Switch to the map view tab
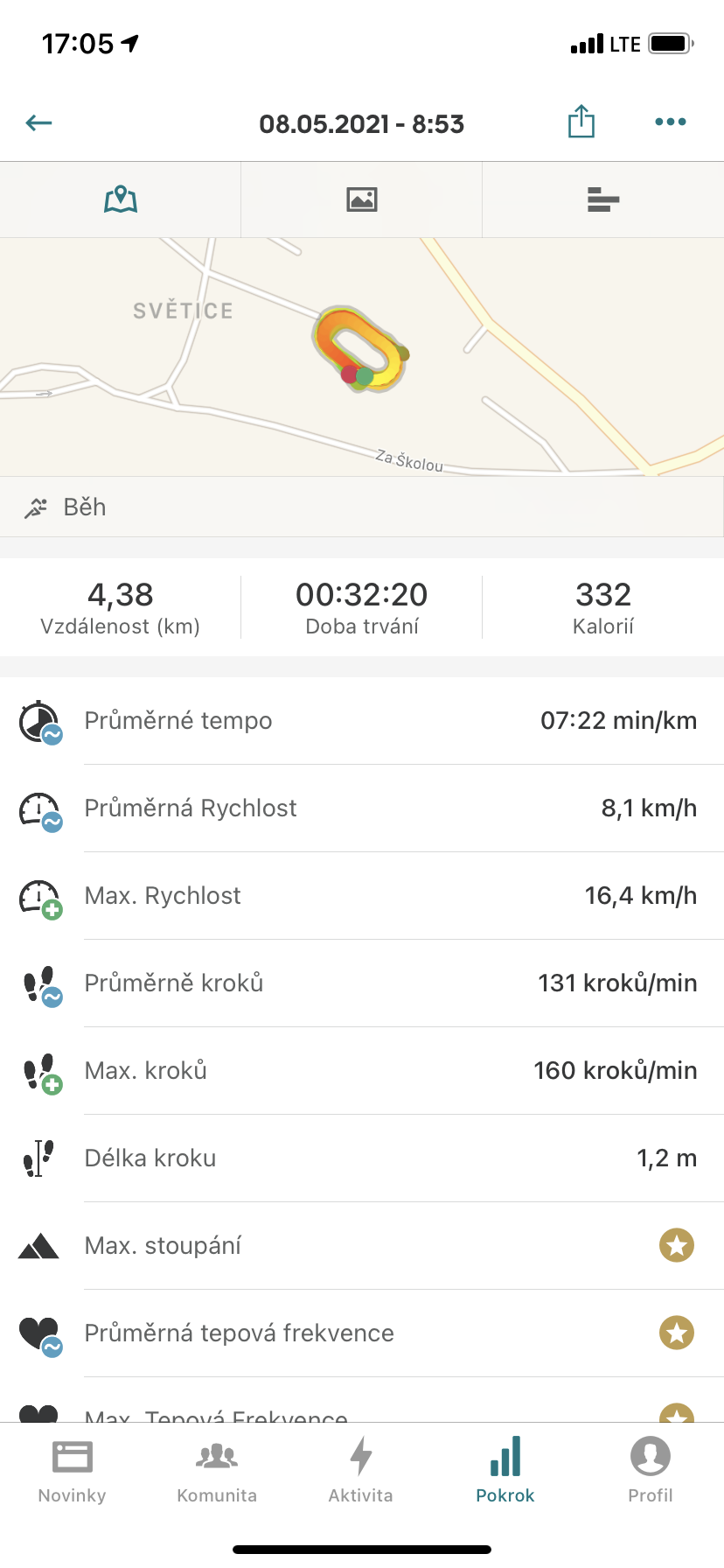 (x=121, y=199)
